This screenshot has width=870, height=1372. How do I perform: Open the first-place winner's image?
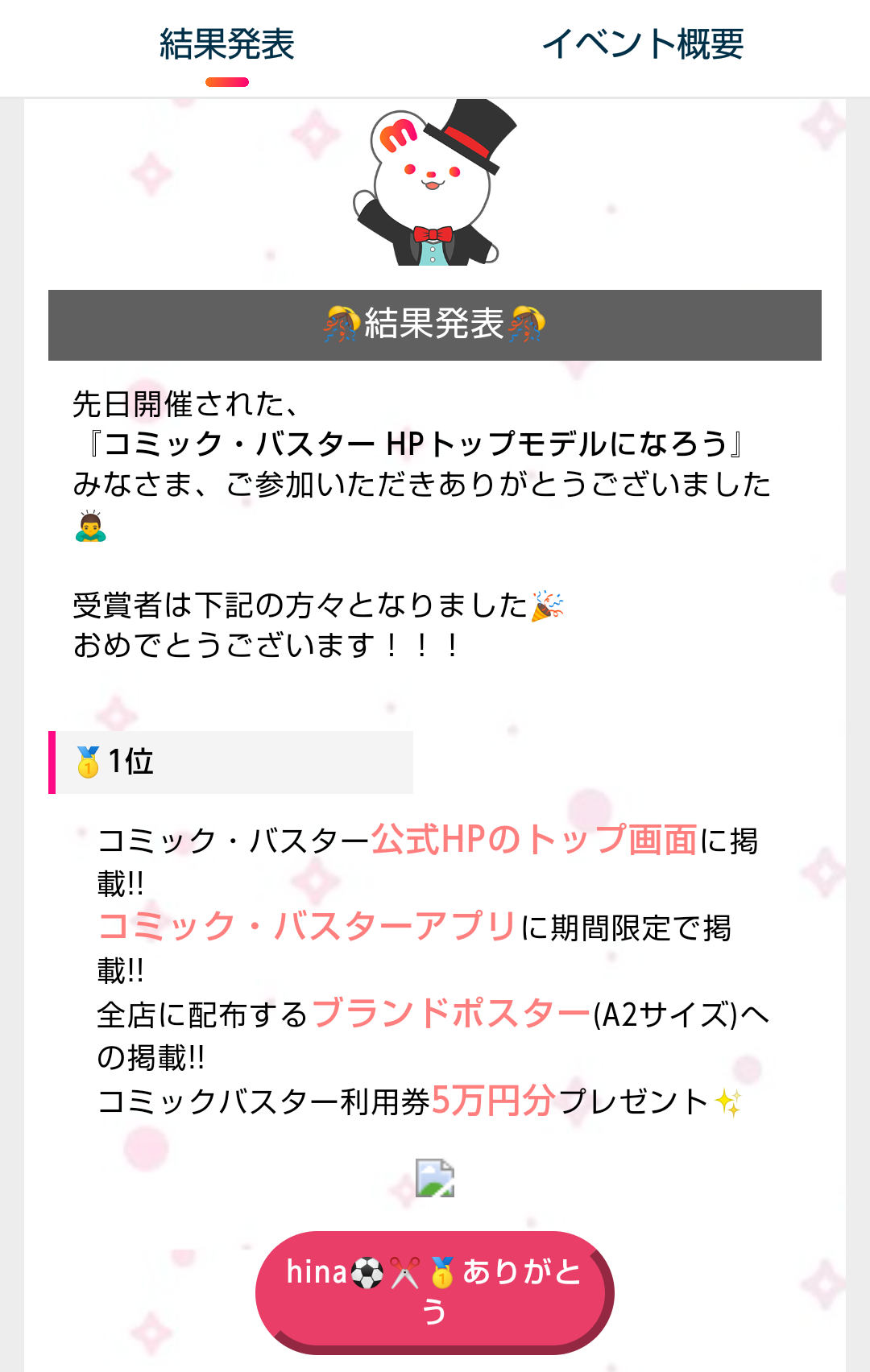[435, 1178]
